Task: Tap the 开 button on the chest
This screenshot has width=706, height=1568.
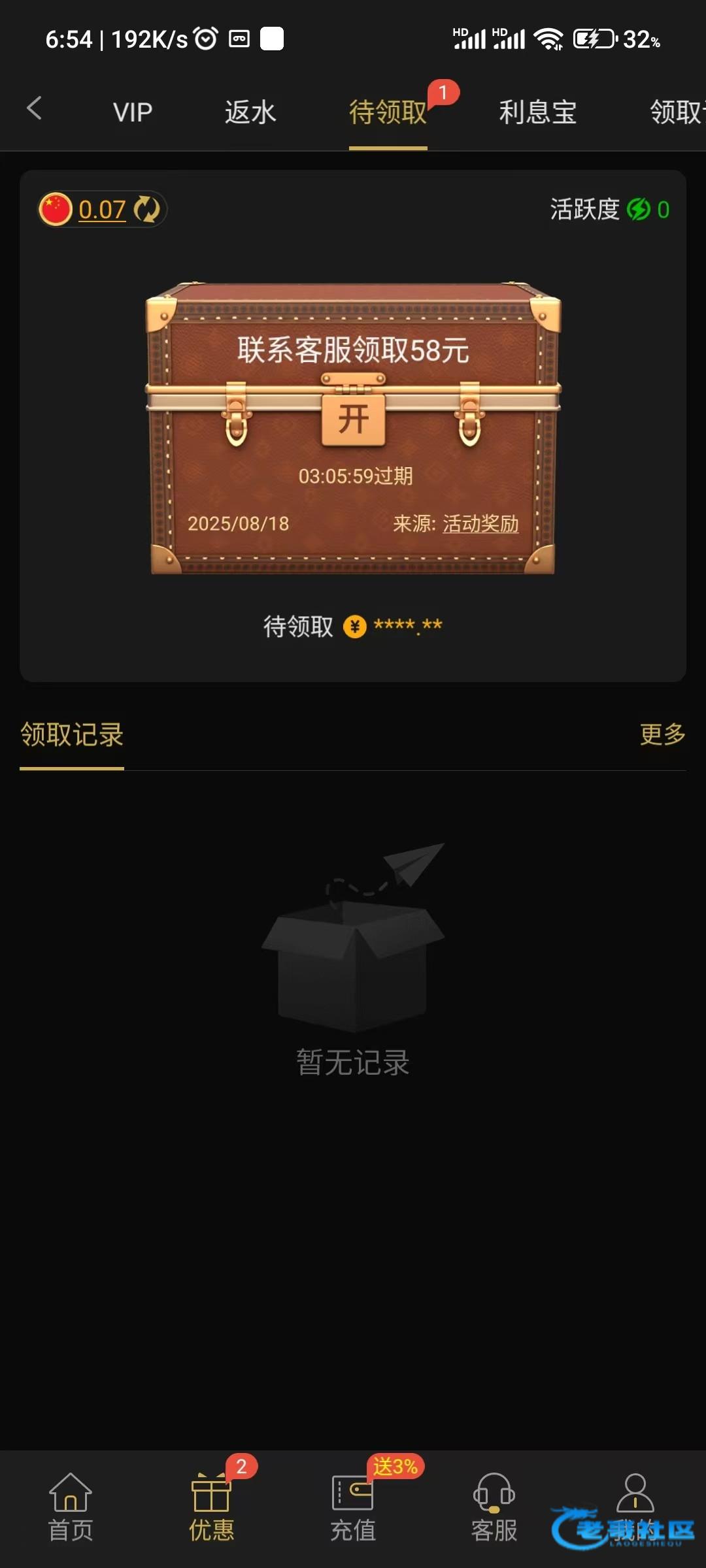Action: click(353, 419)
